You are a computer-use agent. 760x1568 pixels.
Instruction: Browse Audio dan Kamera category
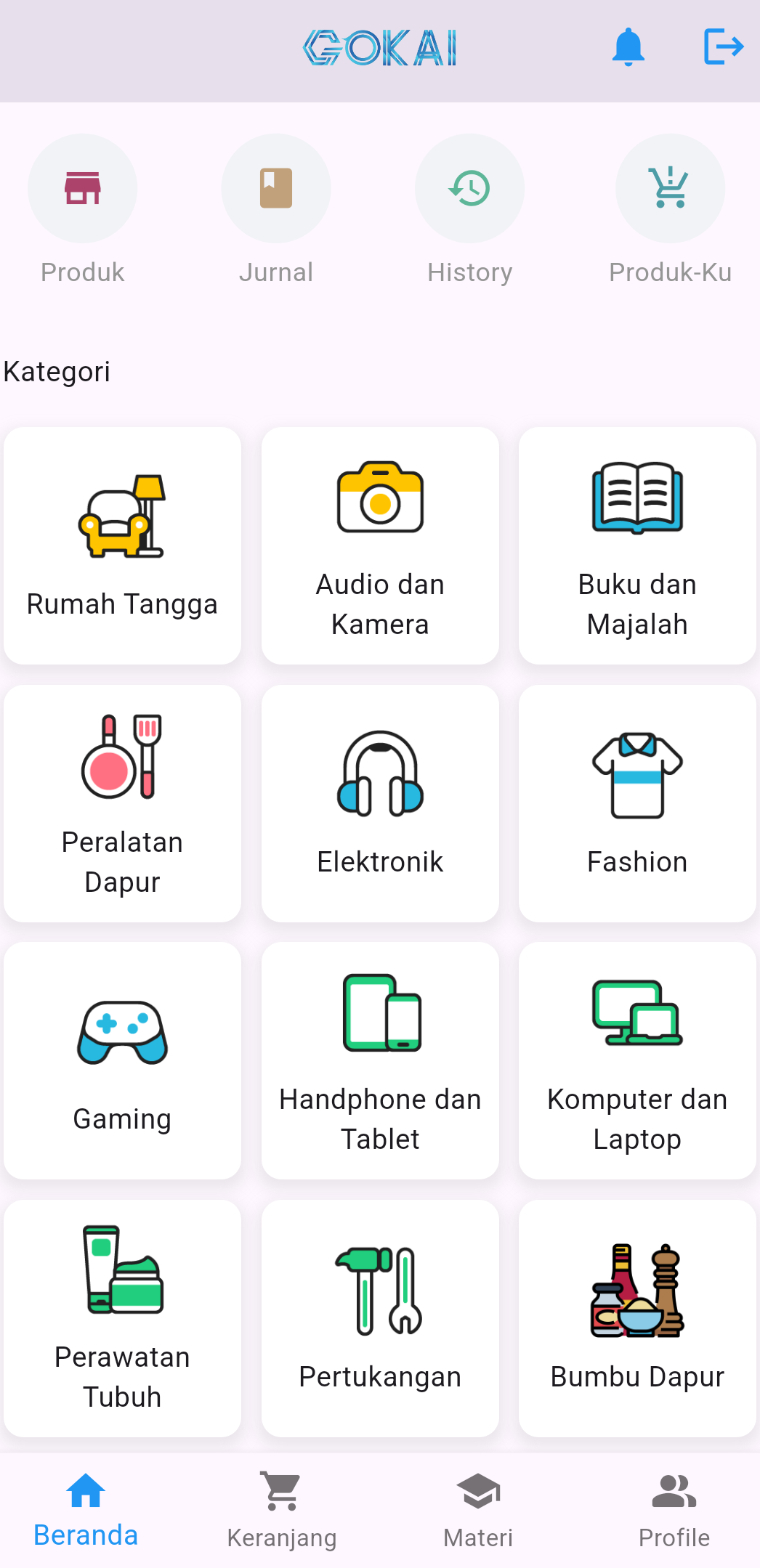coord(380,545)
